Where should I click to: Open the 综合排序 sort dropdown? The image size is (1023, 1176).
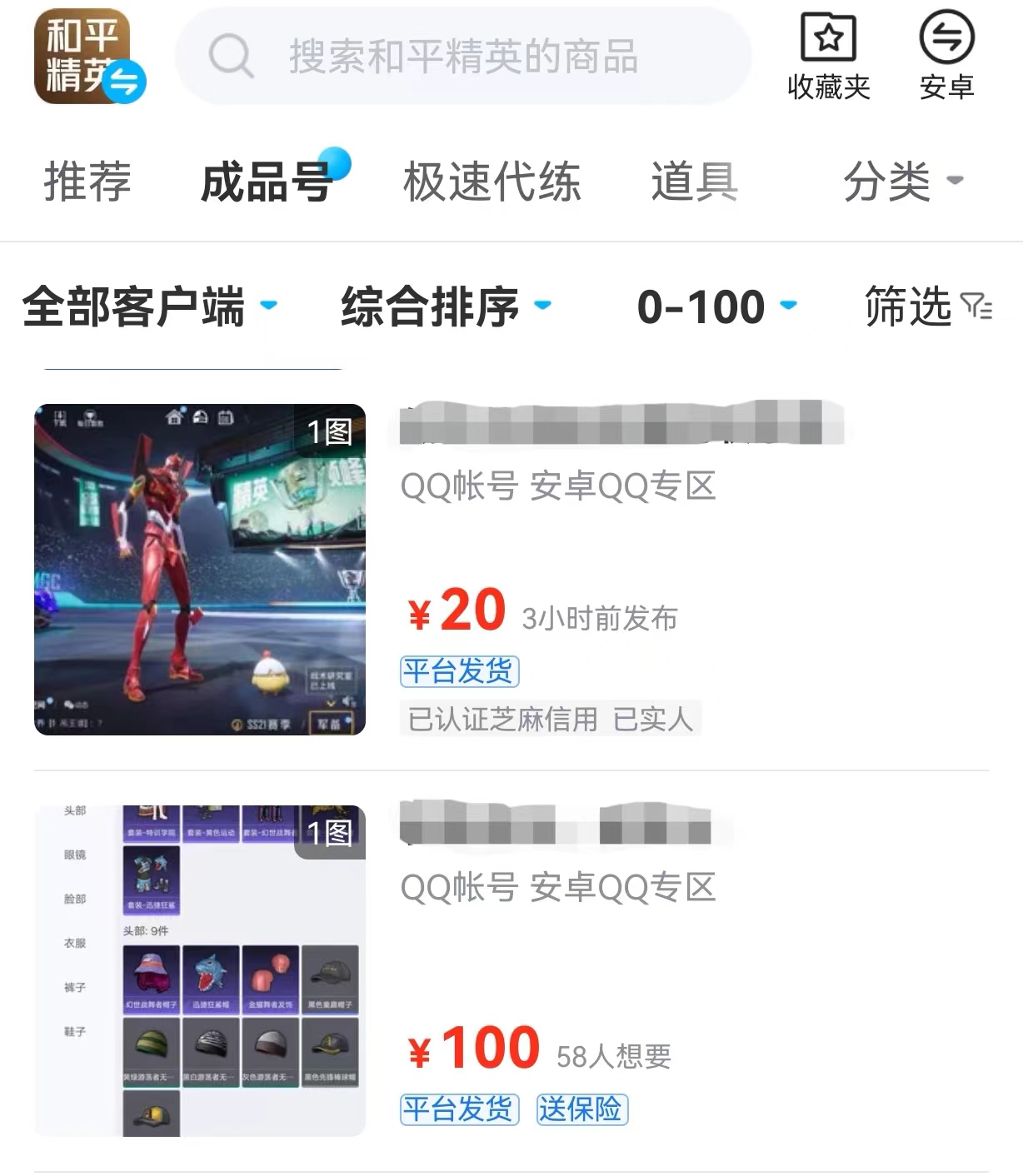click(445, 306)
